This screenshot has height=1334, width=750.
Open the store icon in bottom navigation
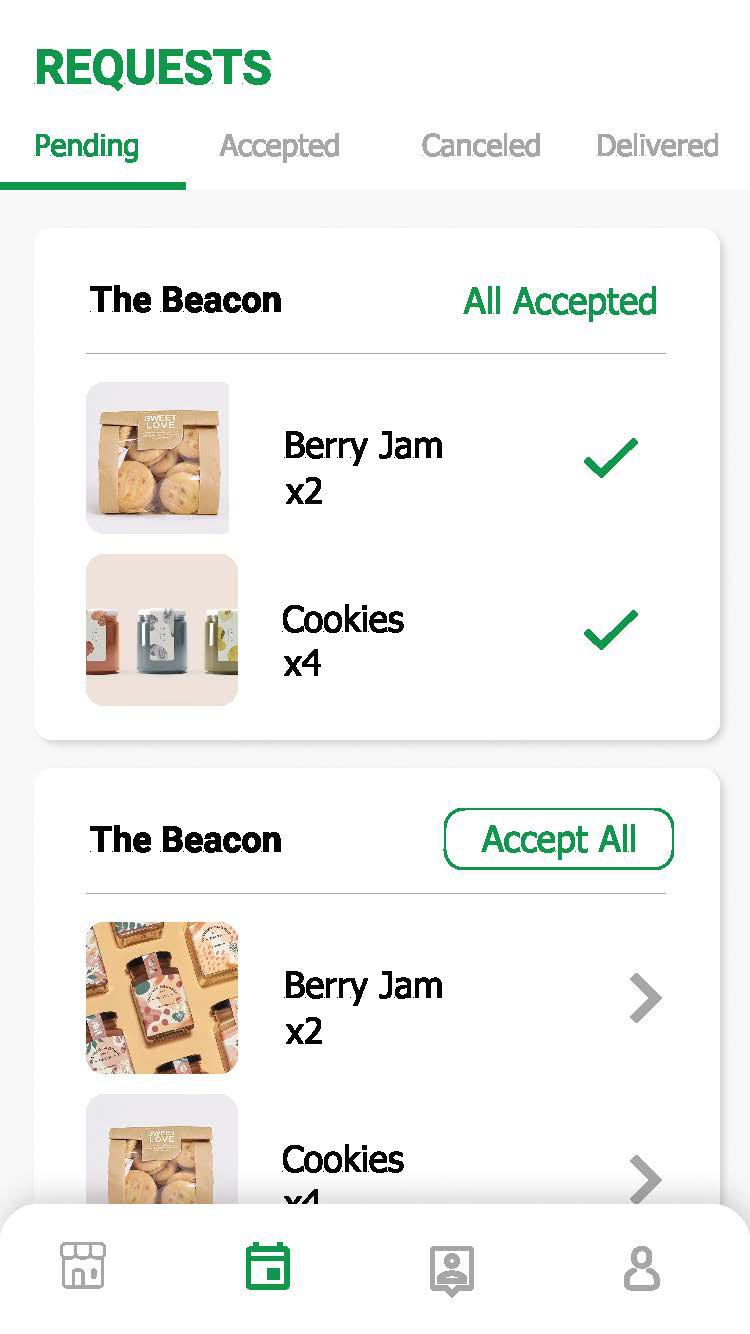pyautogui.click(x=83, y=1266)
